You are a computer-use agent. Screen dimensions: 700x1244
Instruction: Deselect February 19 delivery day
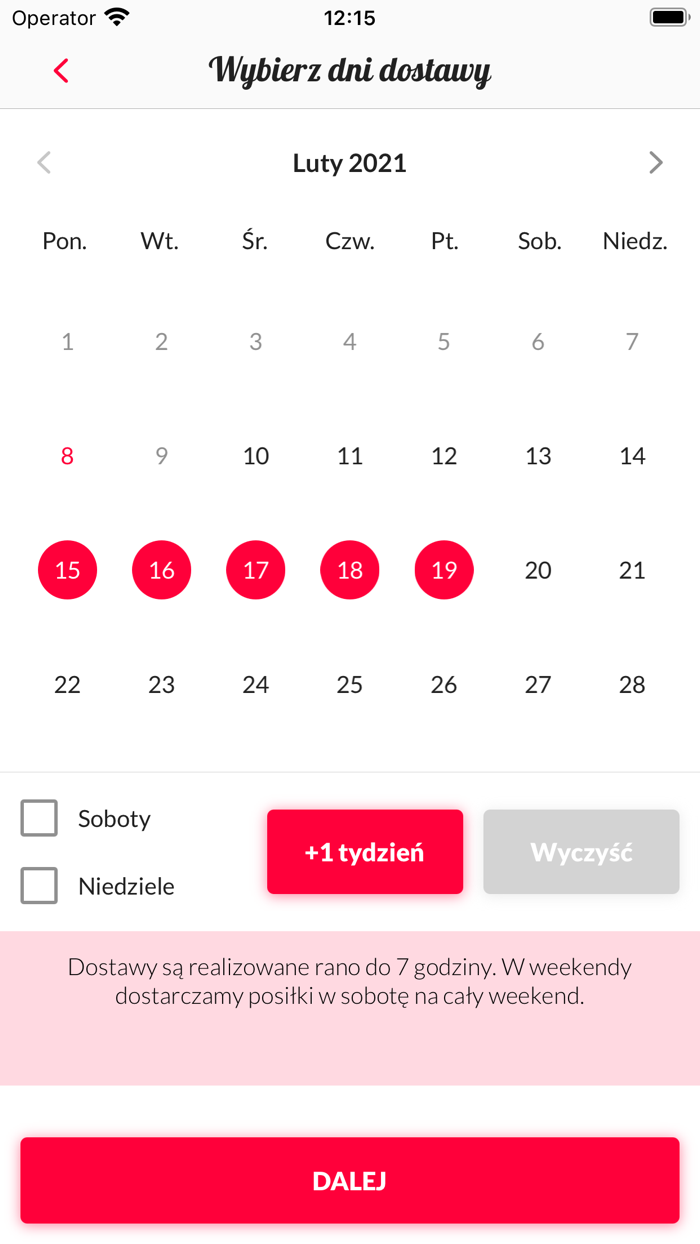[444, 570]
